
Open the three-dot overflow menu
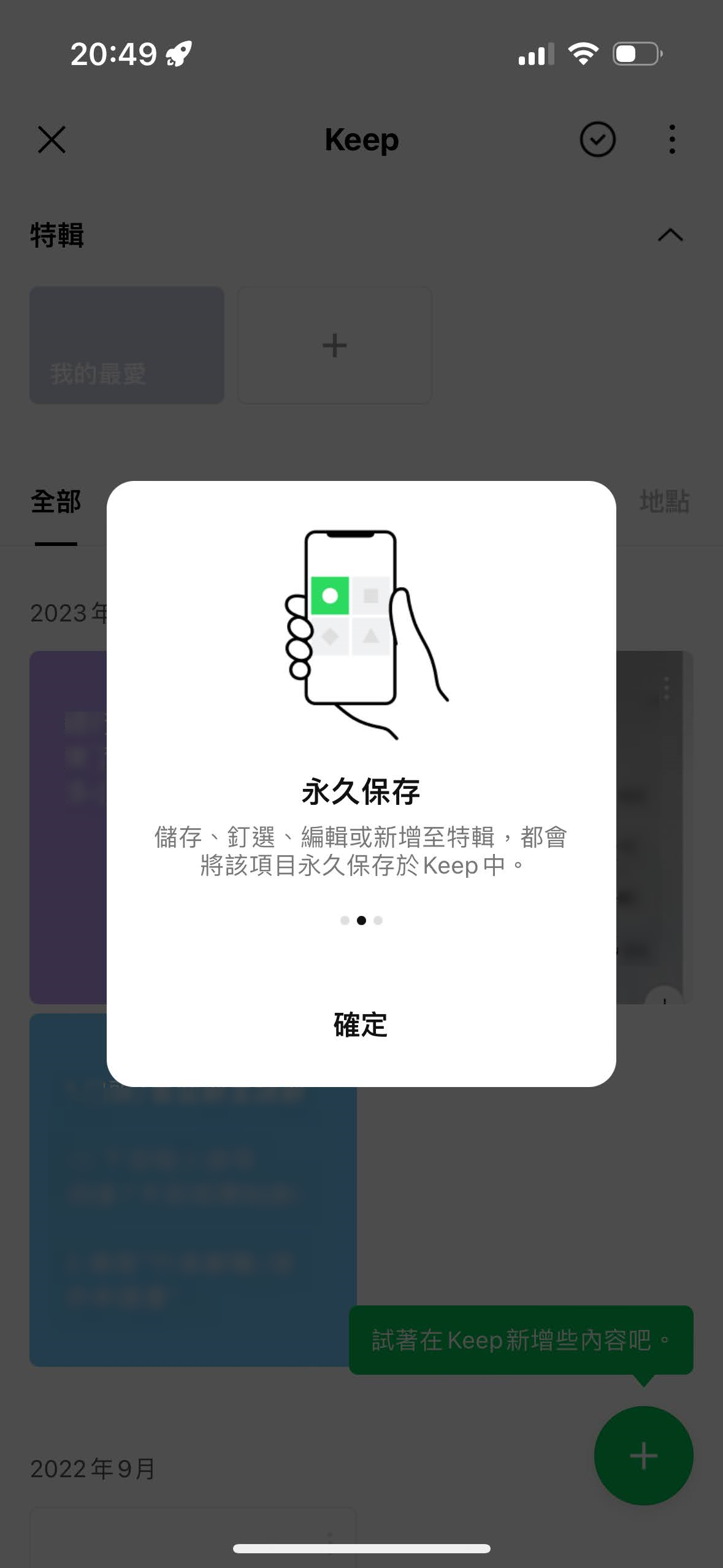coord(672,140)
